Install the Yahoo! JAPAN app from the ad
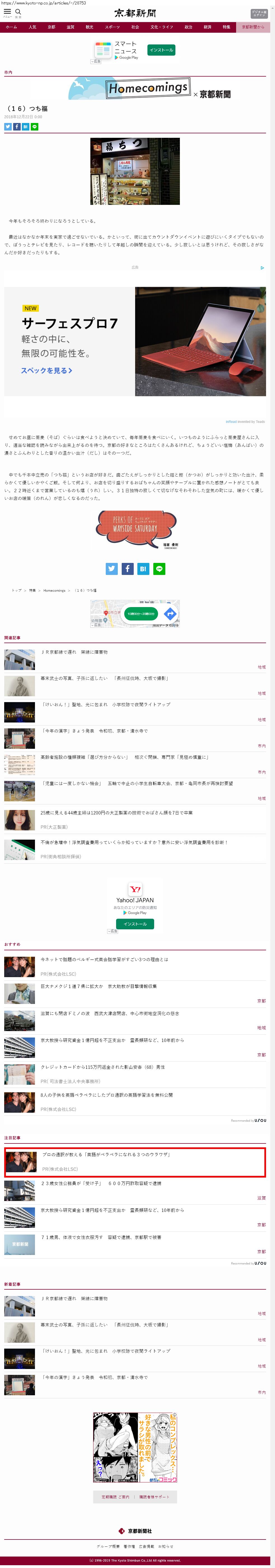Screen dimensions: 275x1568 [135, 924]
